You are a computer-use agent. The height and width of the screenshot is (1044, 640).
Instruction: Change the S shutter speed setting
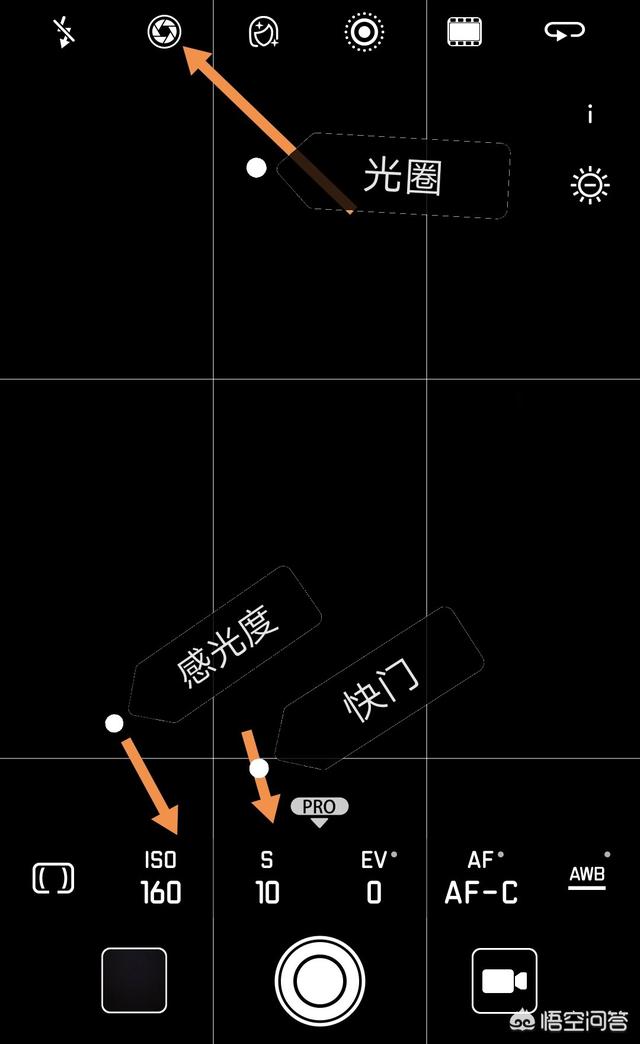click(267, 878)
